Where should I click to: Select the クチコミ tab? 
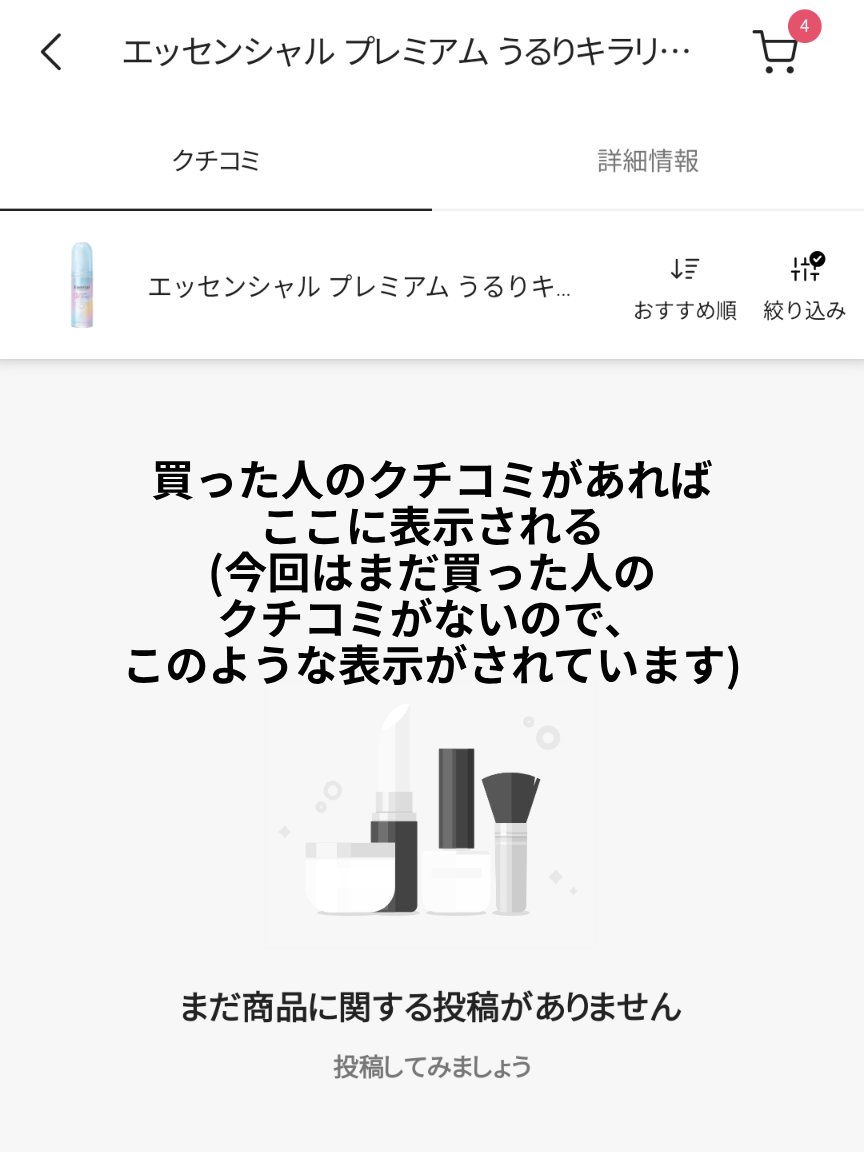click(216, 161)
